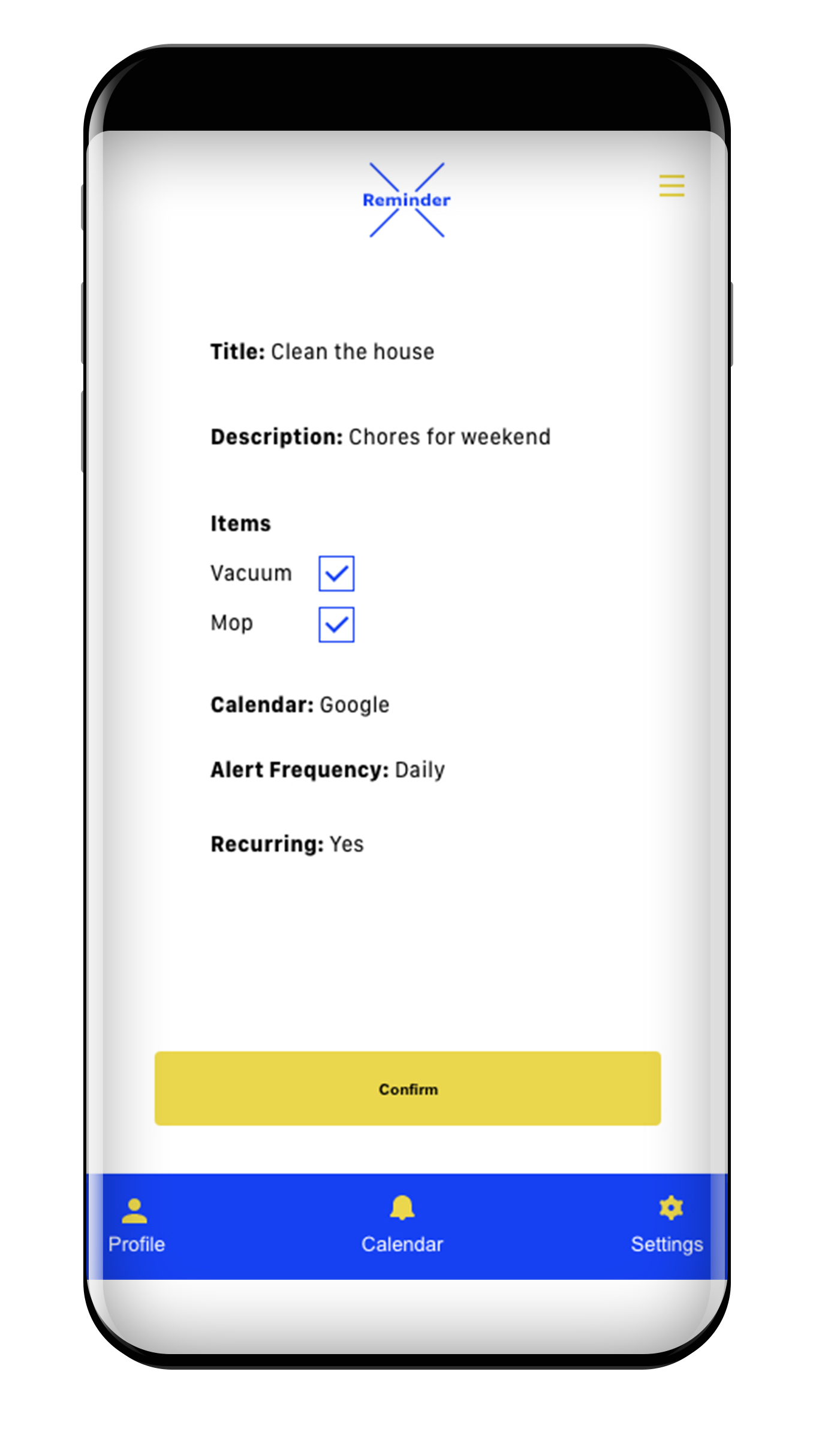Screen dimensions: 813x1456
Task: Go to the Profile tab
Action: [135, 1225]
